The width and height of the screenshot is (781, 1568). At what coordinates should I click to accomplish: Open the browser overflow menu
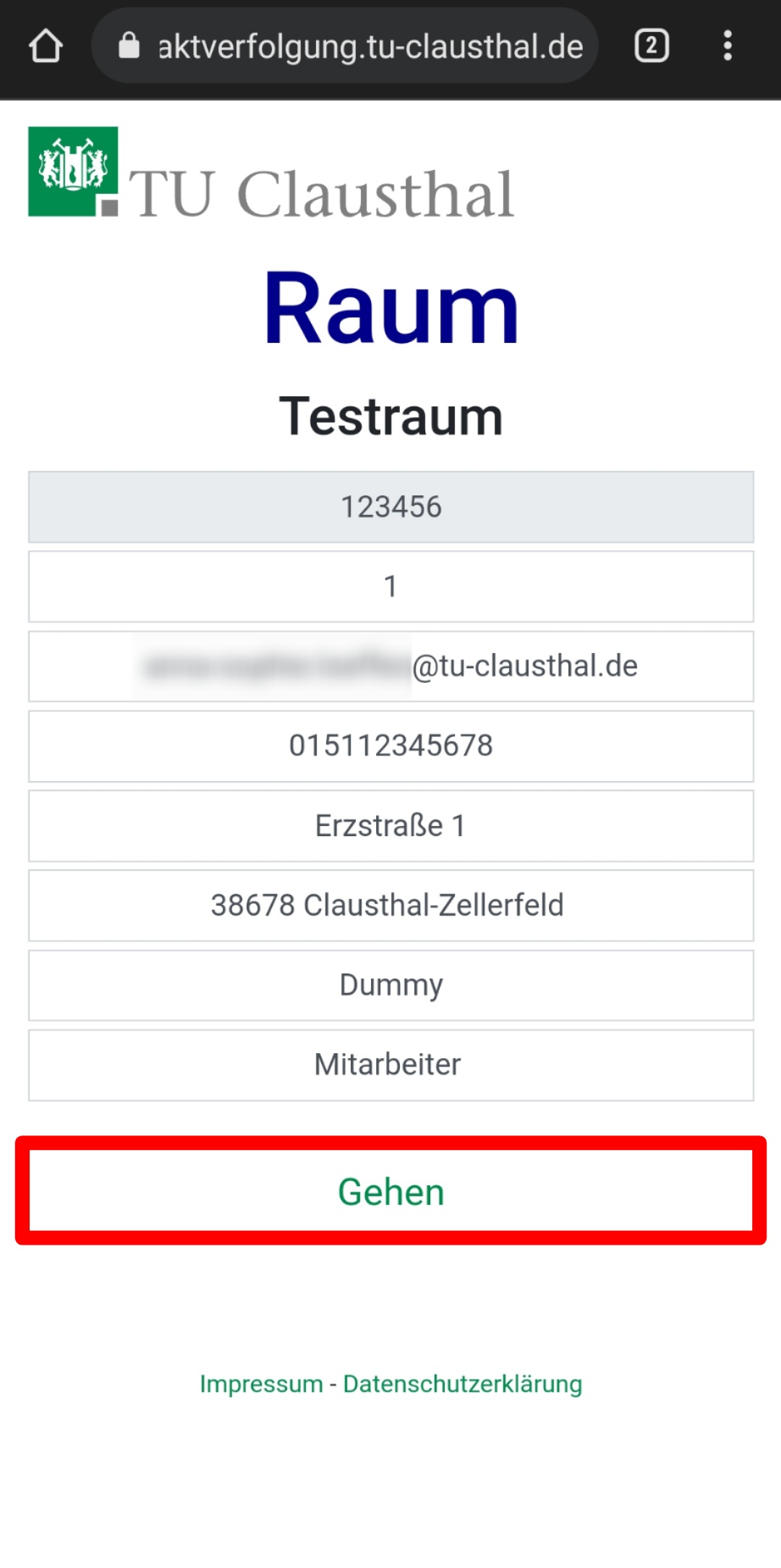coord(727,46)
